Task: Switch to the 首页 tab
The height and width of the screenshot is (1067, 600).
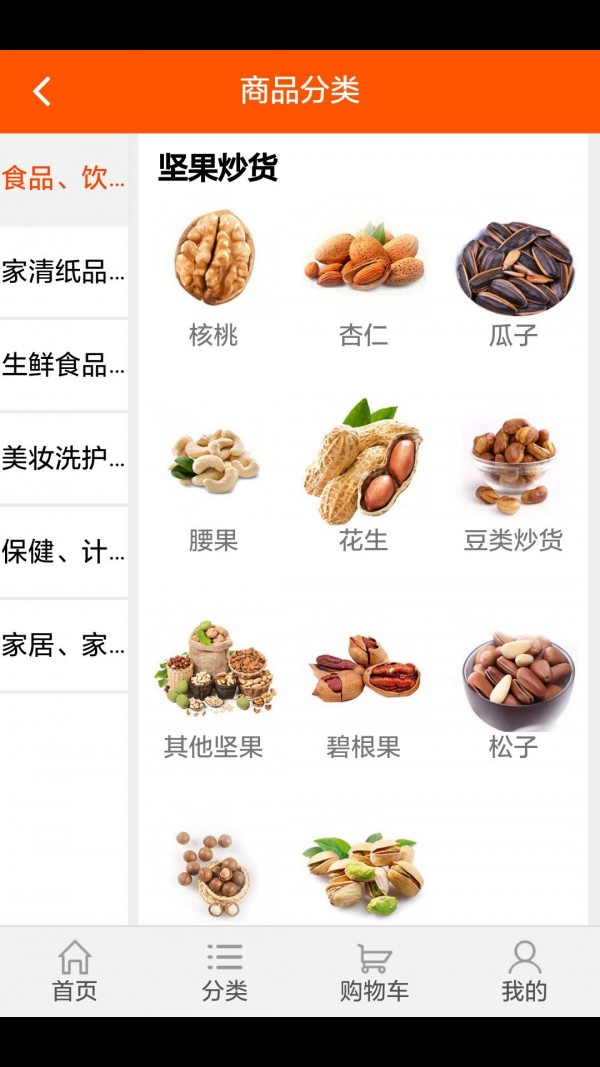Action: click(75, 971)
